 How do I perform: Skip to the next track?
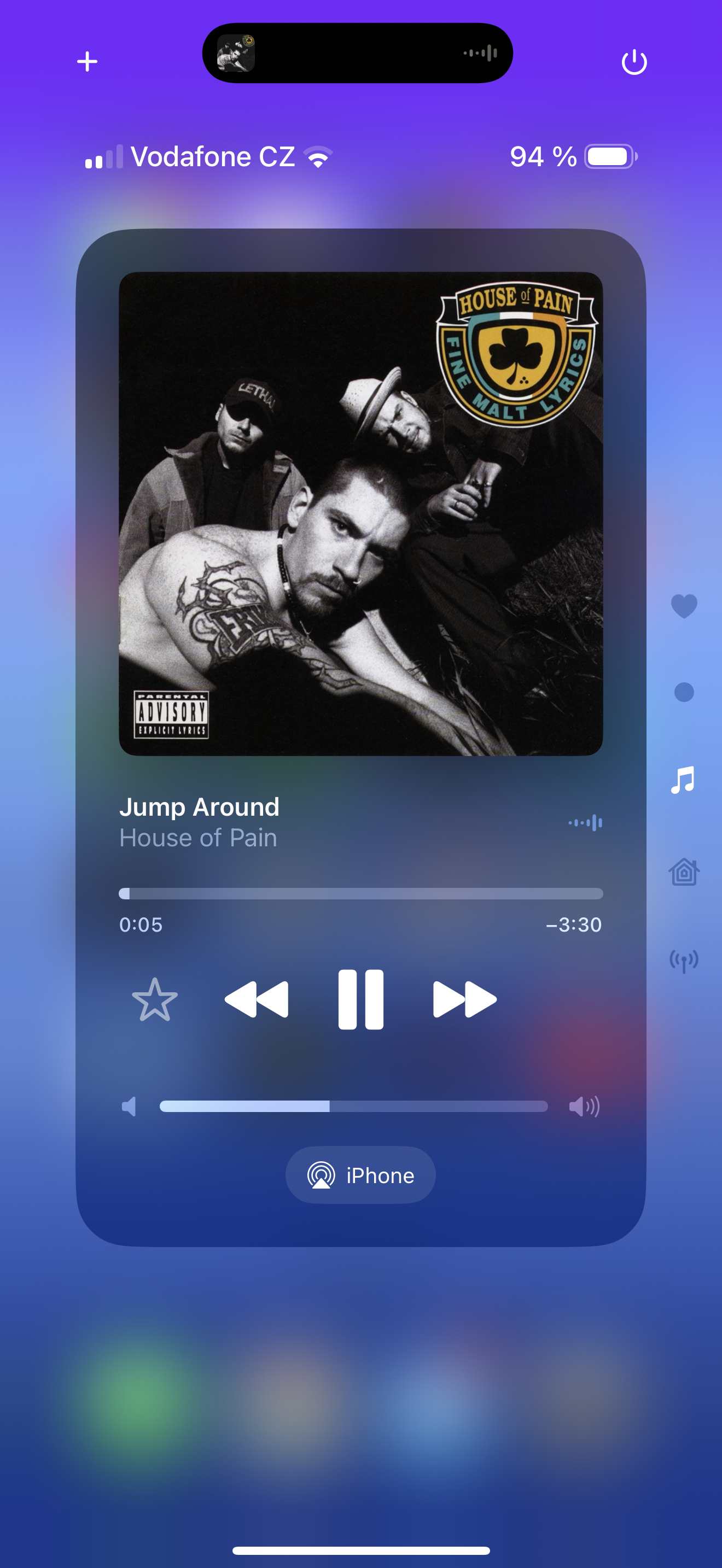(464, 999)
